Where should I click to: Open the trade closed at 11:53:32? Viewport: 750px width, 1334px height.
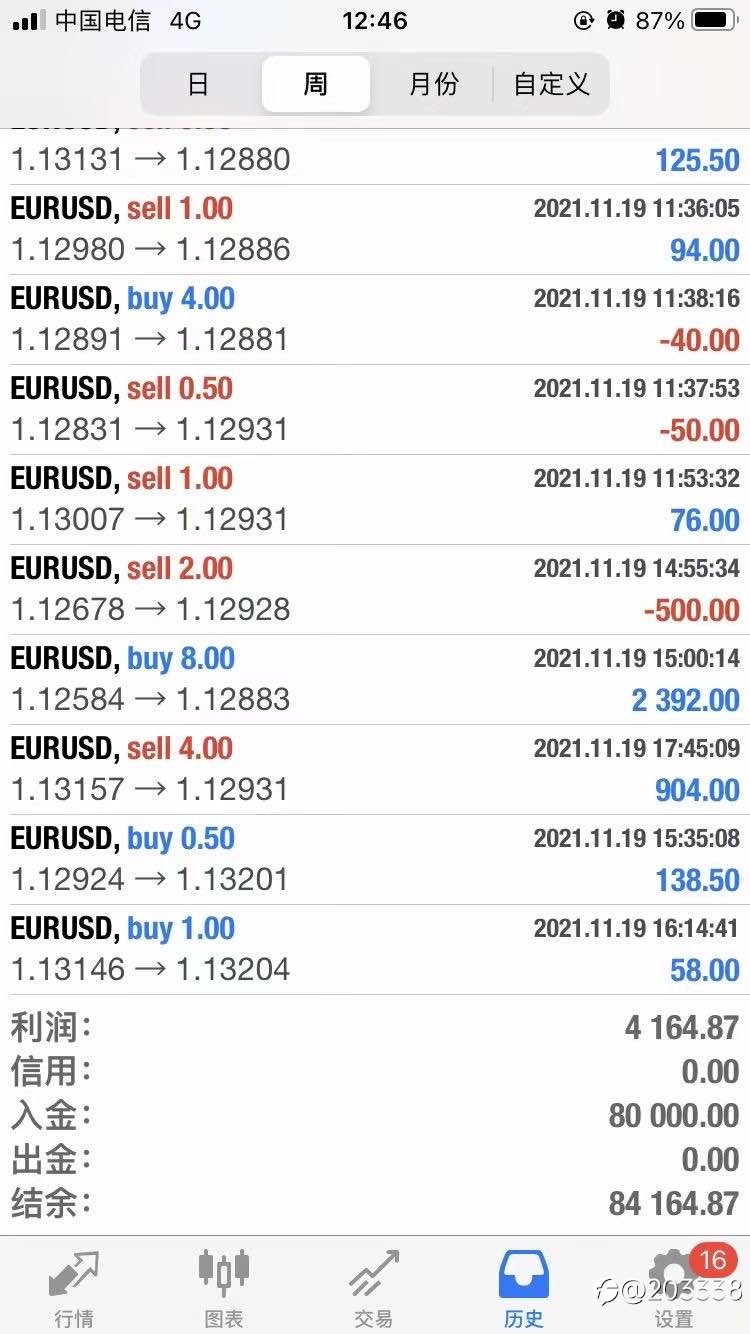pos(375,500)
